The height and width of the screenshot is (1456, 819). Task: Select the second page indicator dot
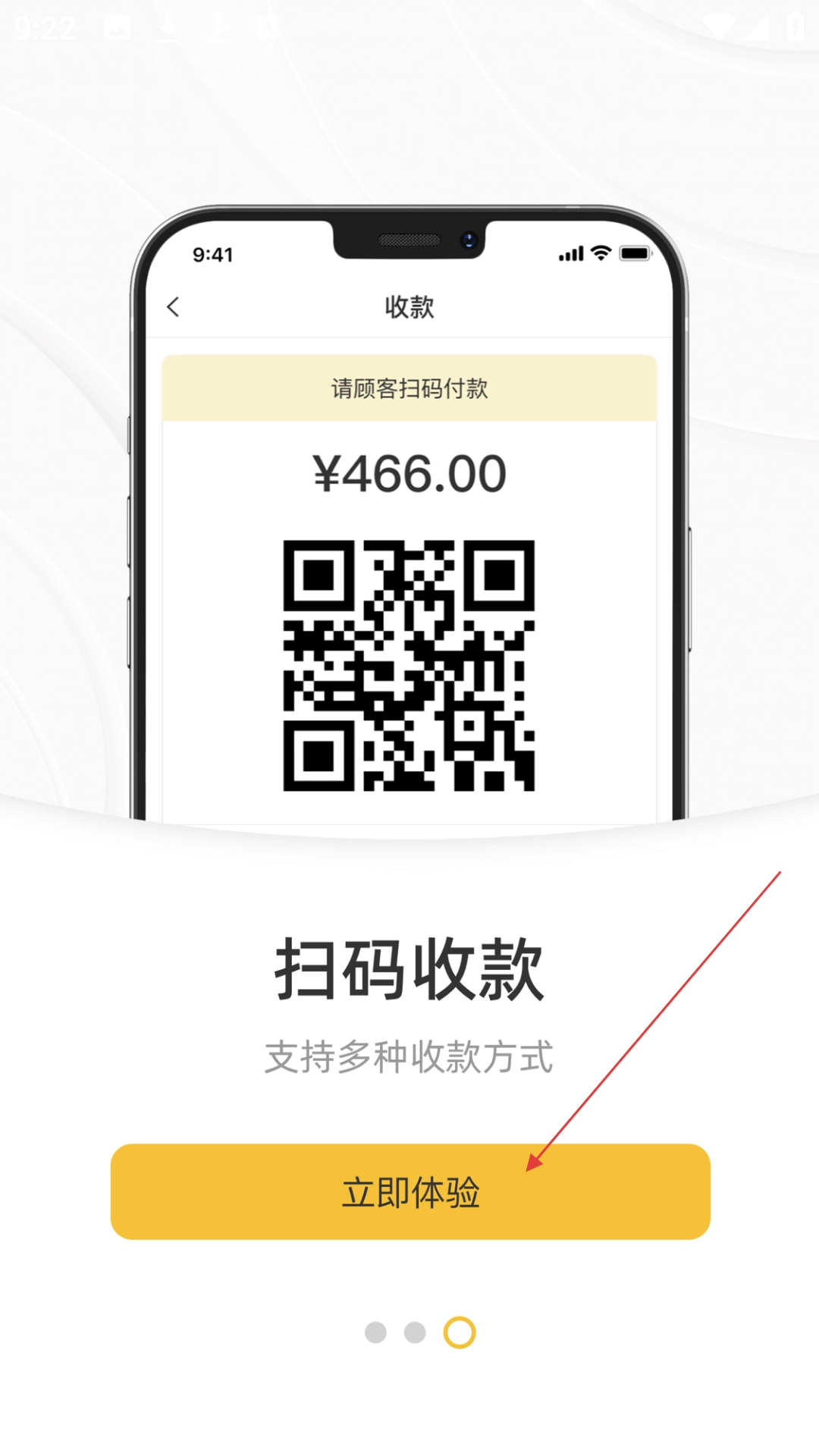pyautogui.click(x=415, y=1332)
